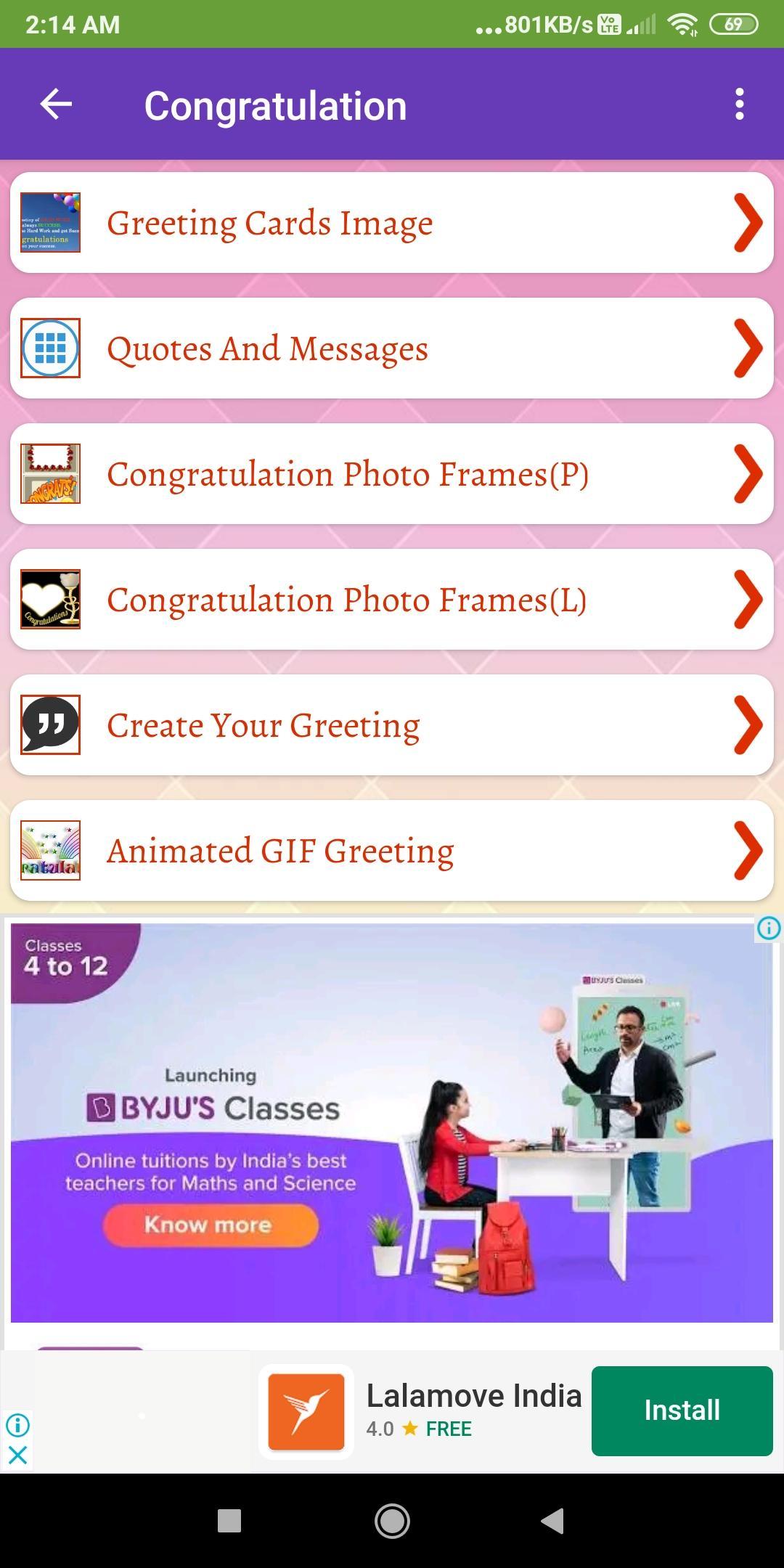Viewport: 784px width, 1568px height.
Task: Select Congratulation Photo Frames(L)
Action: tap(392, 600)
